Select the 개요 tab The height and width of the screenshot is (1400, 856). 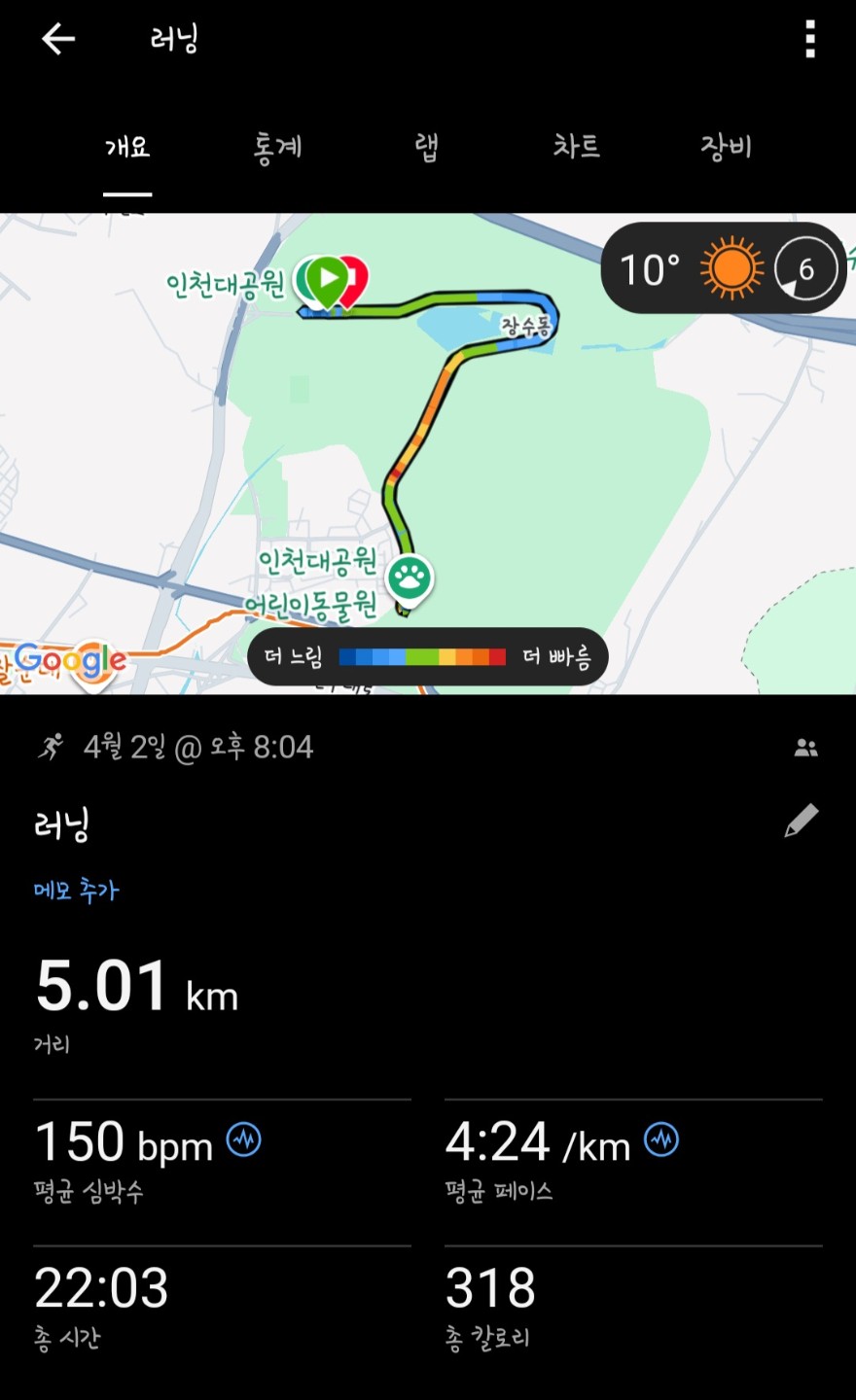[x=127, y=148]
